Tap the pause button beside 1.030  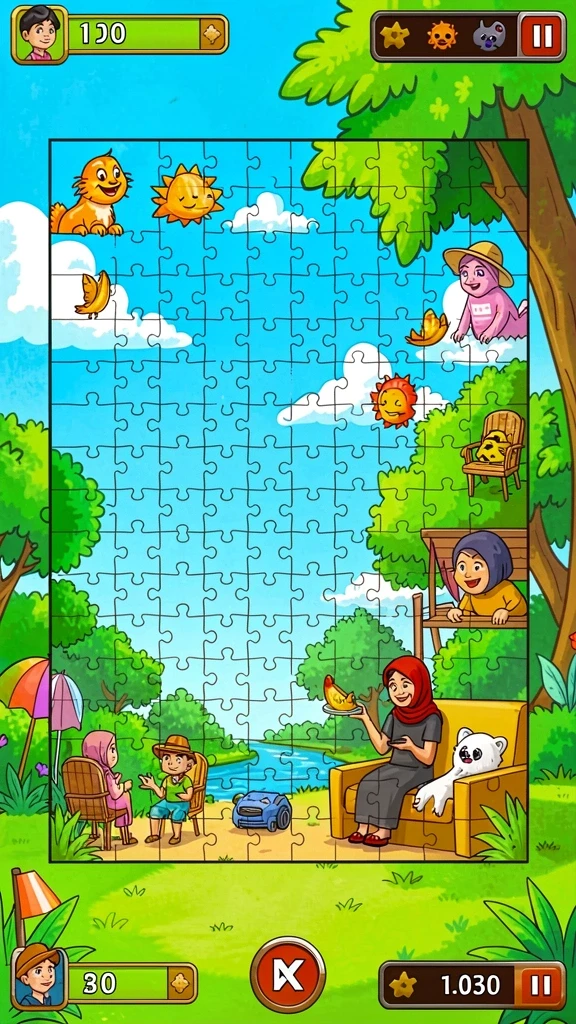[541, 985]
